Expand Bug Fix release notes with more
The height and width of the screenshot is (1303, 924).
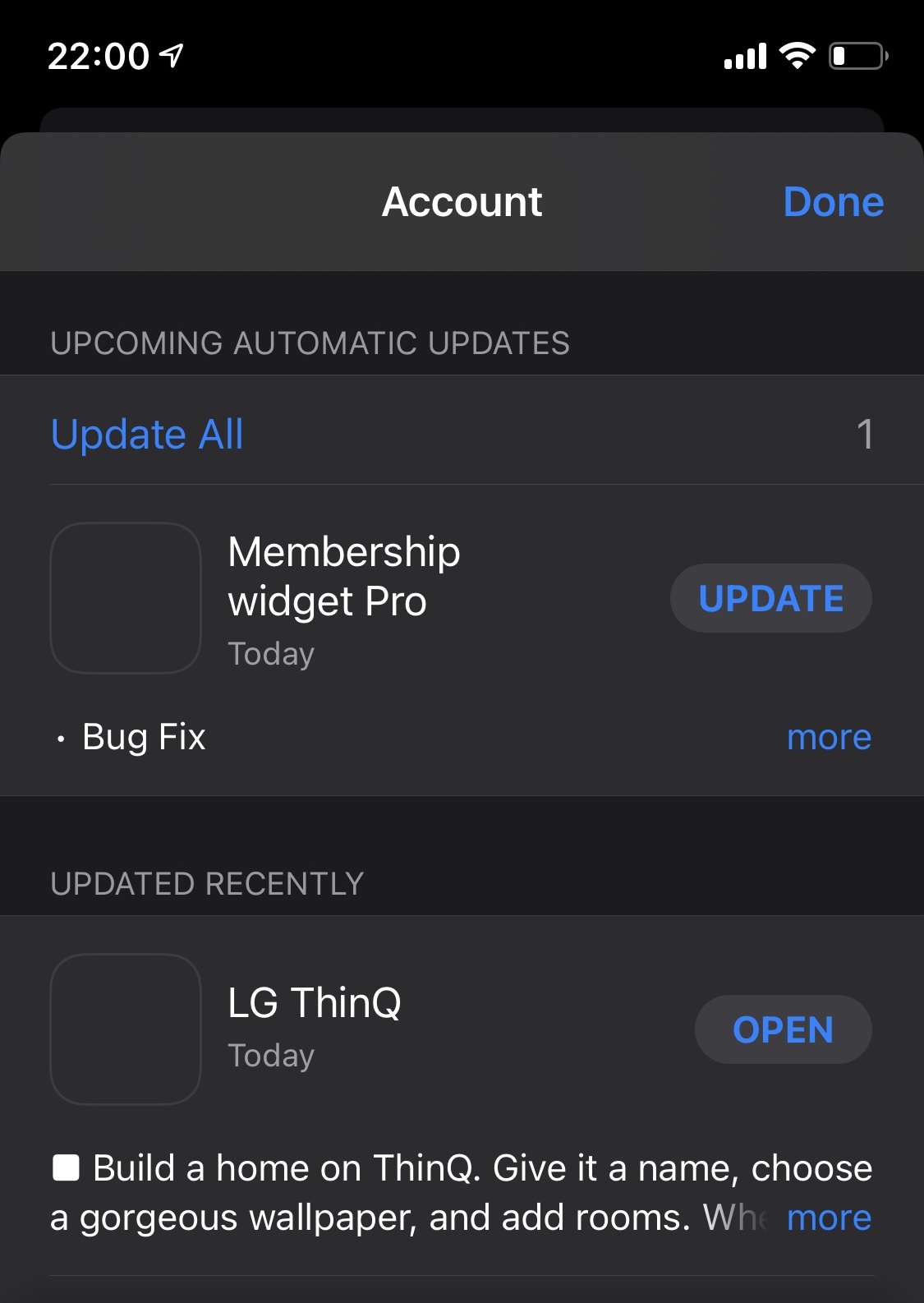point(828,737)
